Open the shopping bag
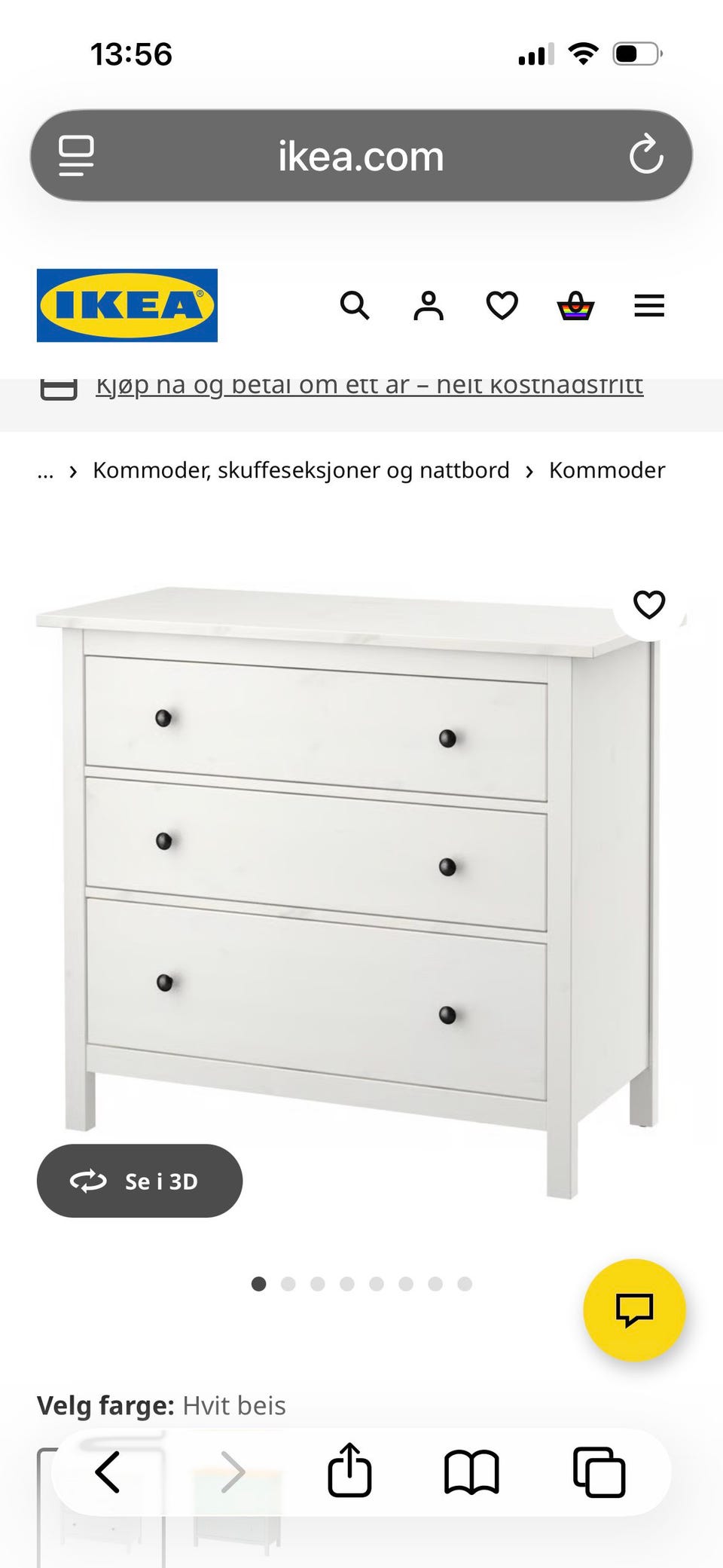The width and height of the screenshot is (723, 1568). [575, 306]
